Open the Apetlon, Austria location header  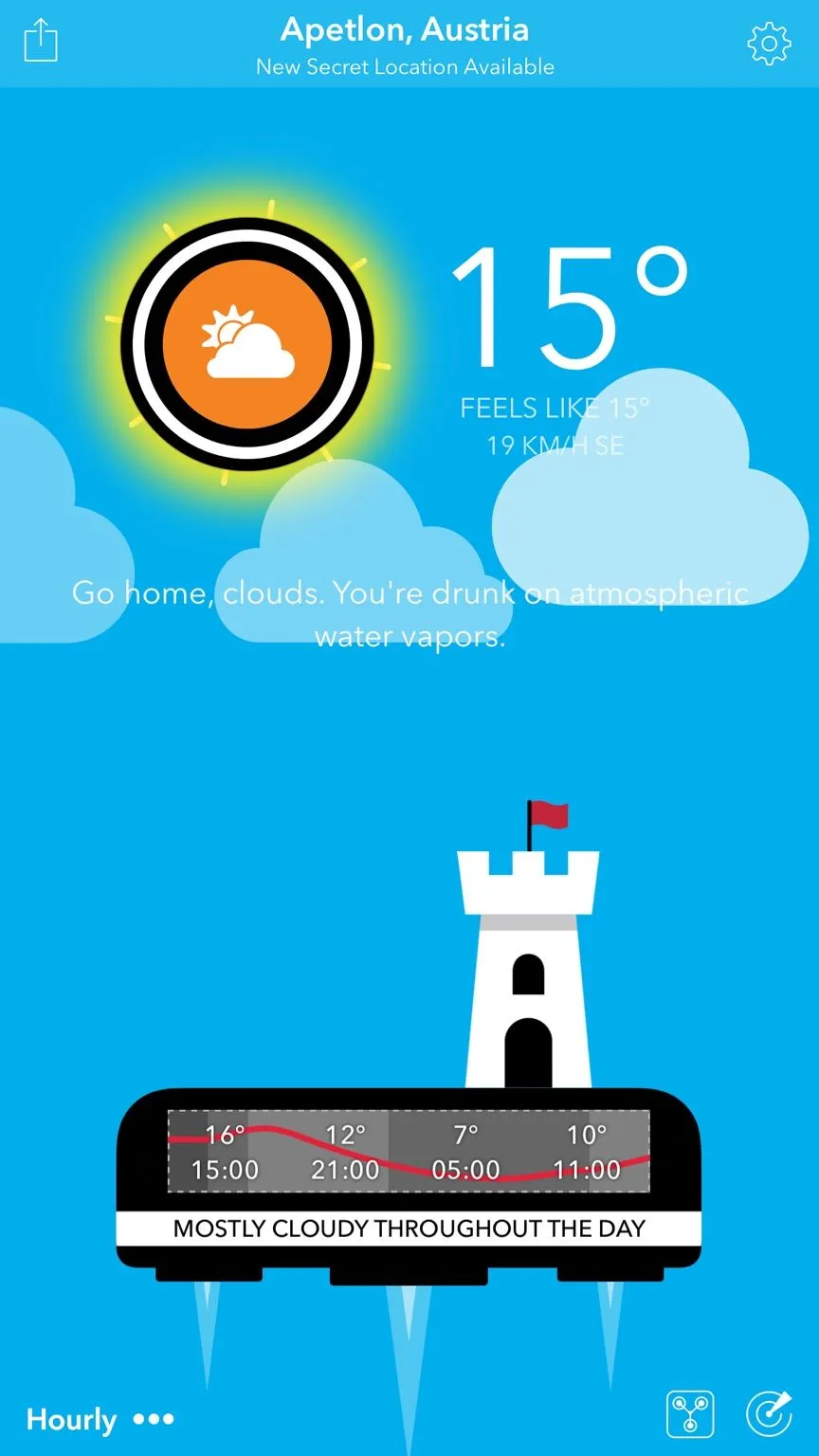(405, 30)
